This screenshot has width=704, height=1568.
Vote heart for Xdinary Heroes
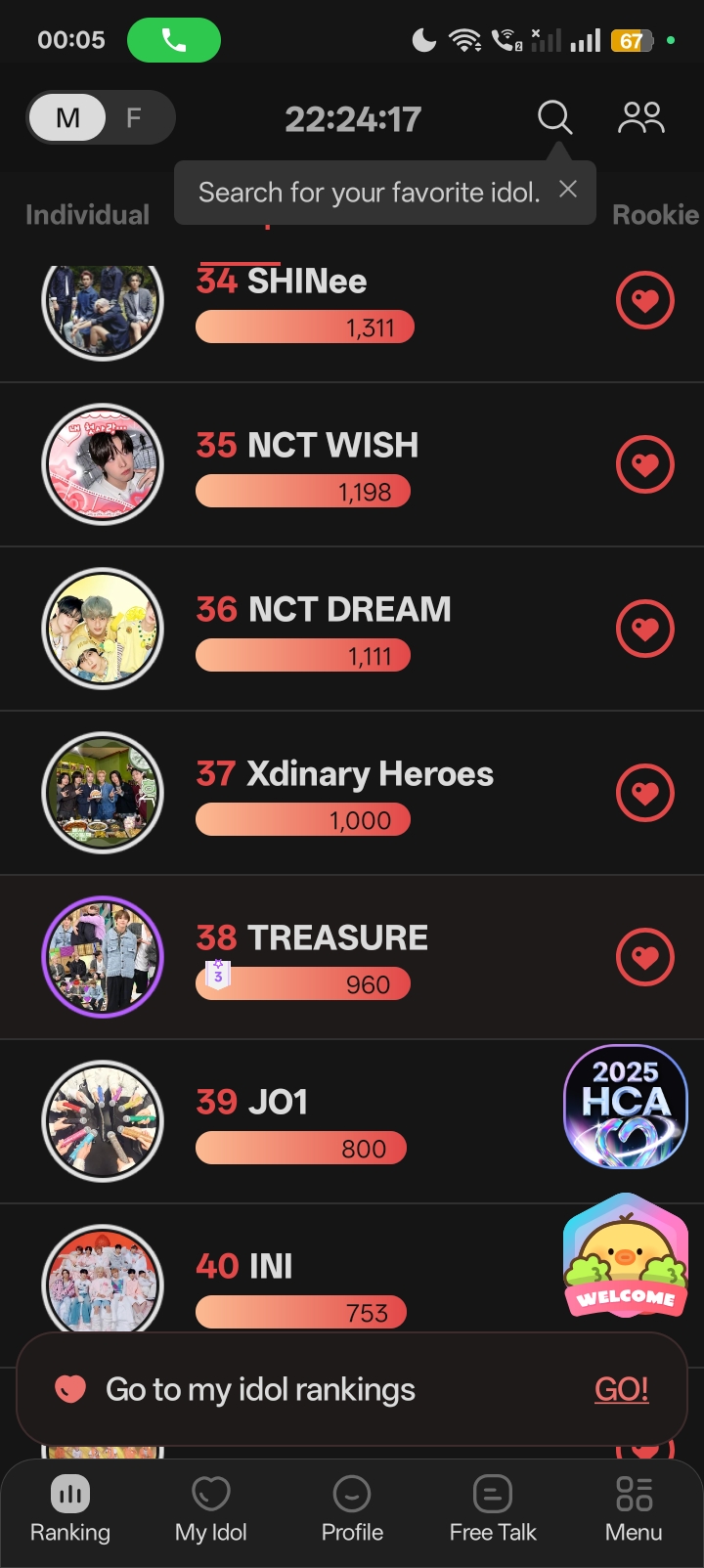pyautogui.click(x=644, y=793)
